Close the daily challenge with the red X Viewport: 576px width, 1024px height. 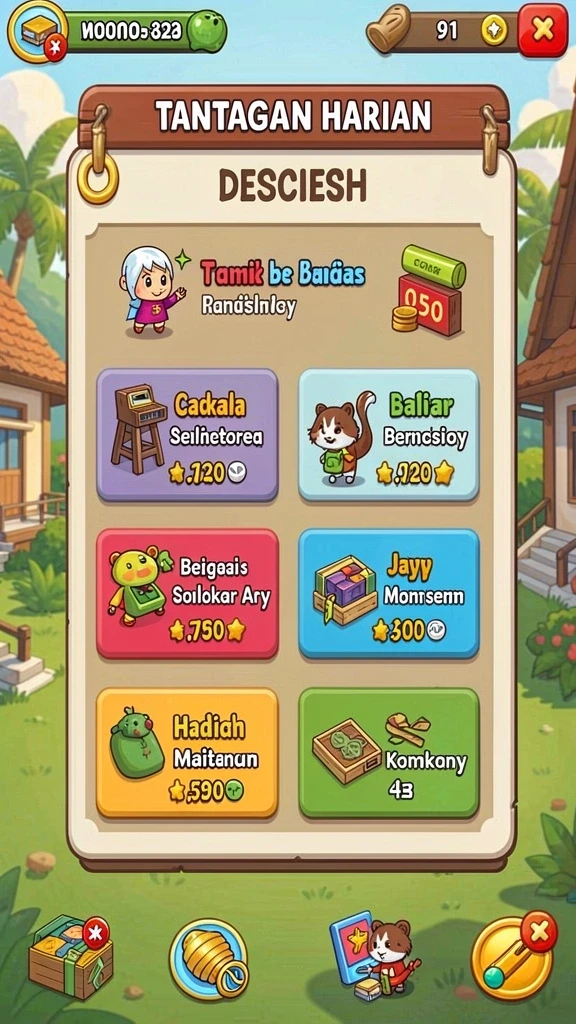(543, 30)
